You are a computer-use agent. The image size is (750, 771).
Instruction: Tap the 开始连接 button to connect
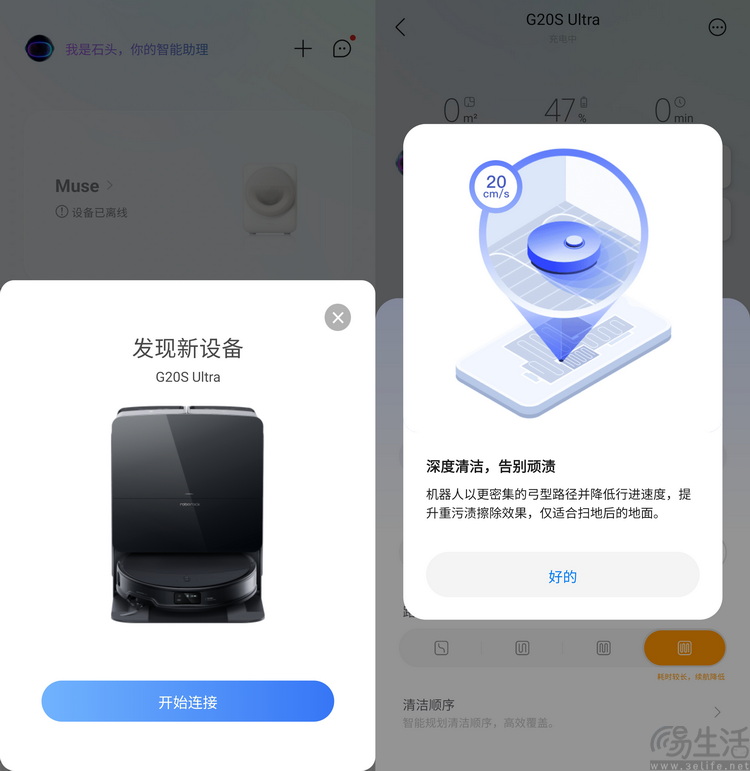coord(187,701)
